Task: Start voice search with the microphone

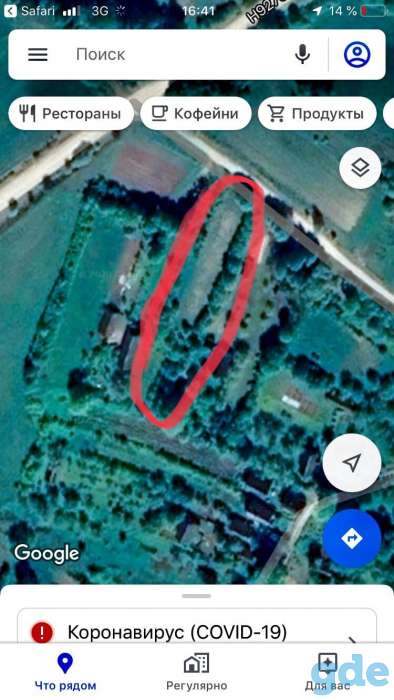Action: coord(303,54)
